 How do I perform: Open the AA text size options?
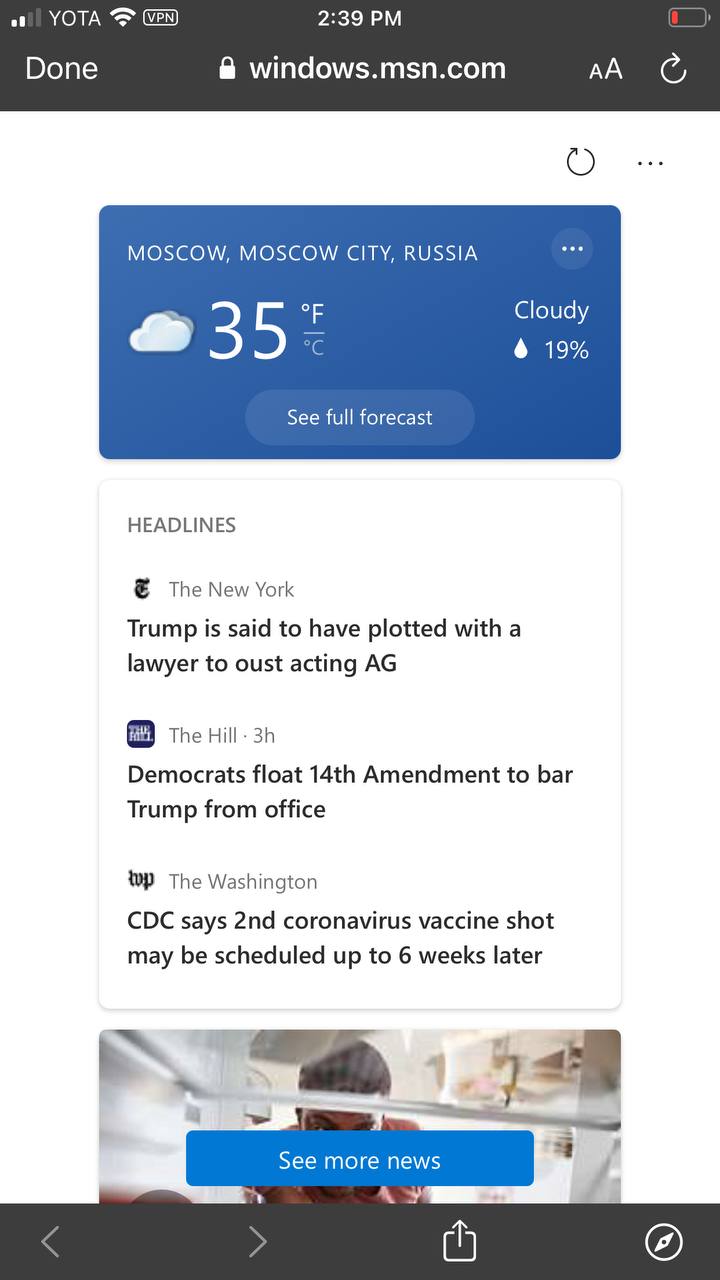pyautogui.click(x=605, y=69)
